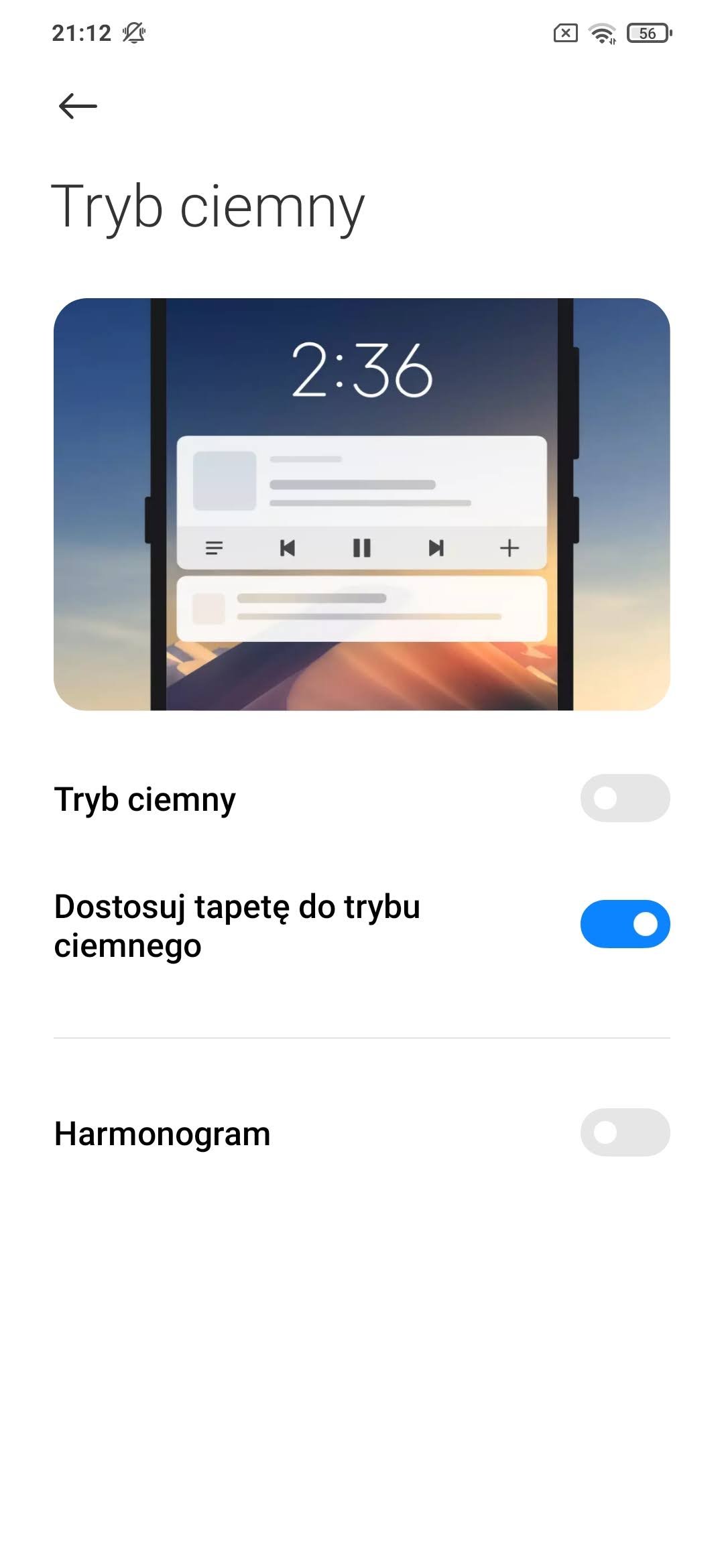Enable the Tryb ciemny switch
Screen dimensions: 724x1568
tap(625, 798)
